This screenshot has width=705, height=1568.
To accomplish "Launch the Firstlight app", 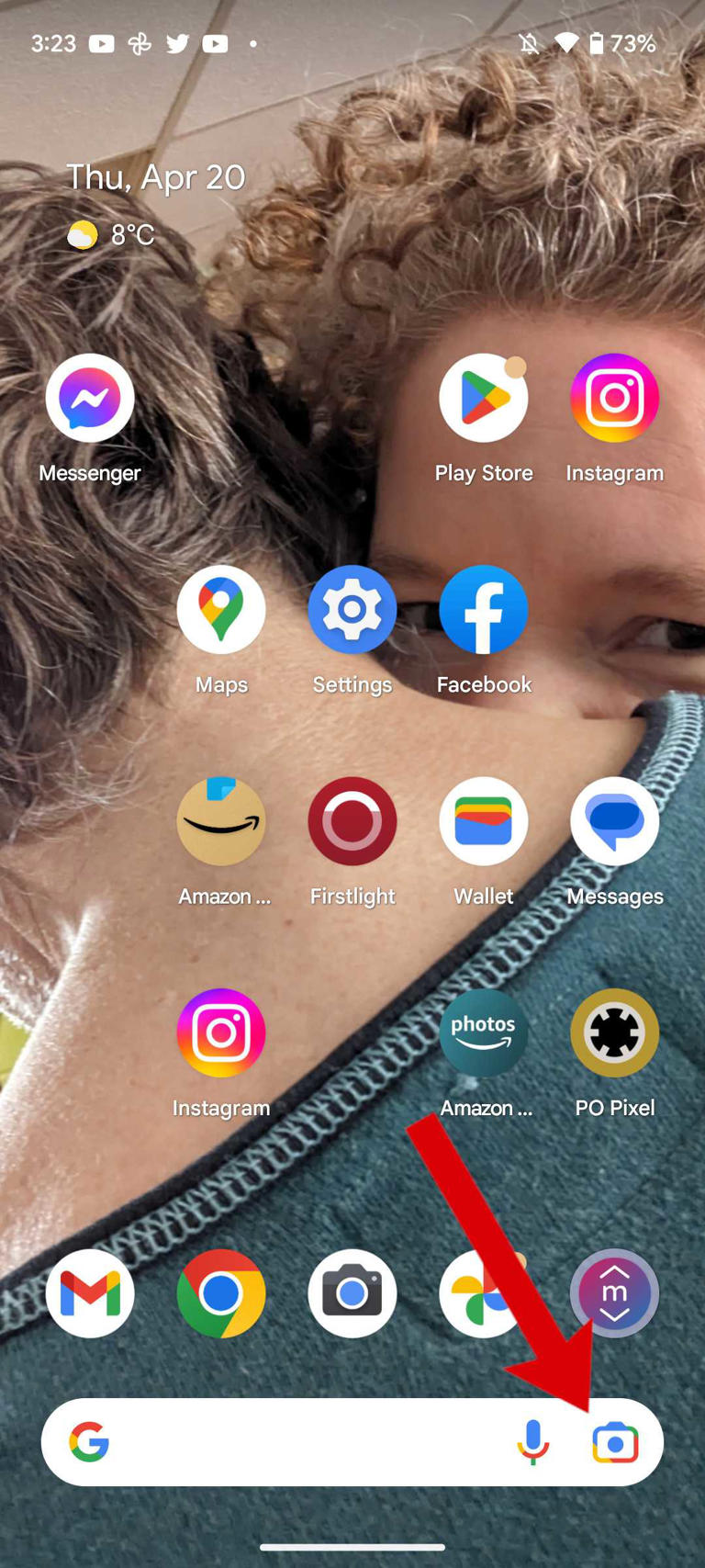I will [x=352, y=821].
